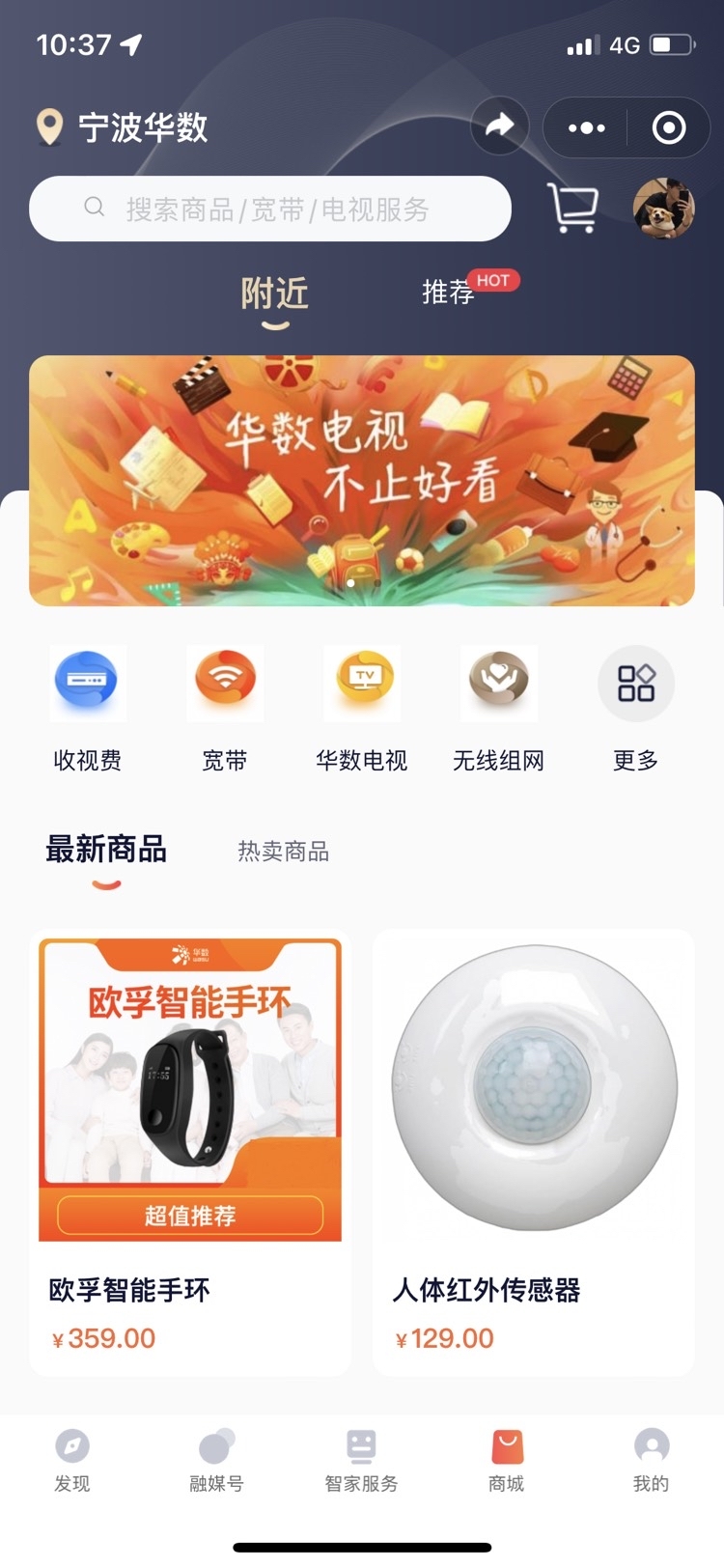The width and height of the screenshot is (724, 1568).
Task: Change location 宁波华数
Action: [x=122, y=127]
